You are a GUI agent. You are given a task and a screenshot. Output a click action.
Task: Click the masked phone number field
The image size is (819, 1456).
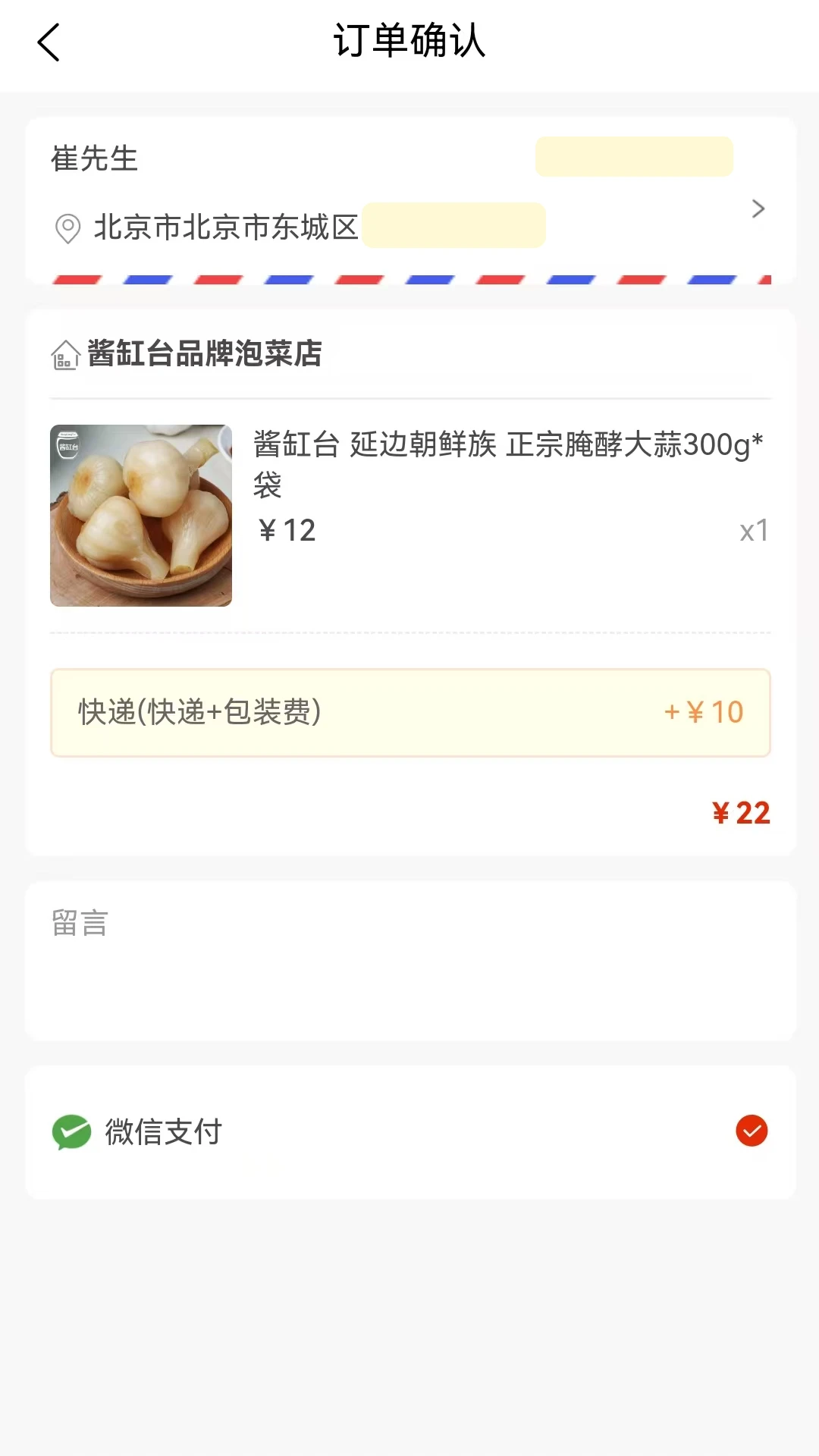[x=634, y=157]
